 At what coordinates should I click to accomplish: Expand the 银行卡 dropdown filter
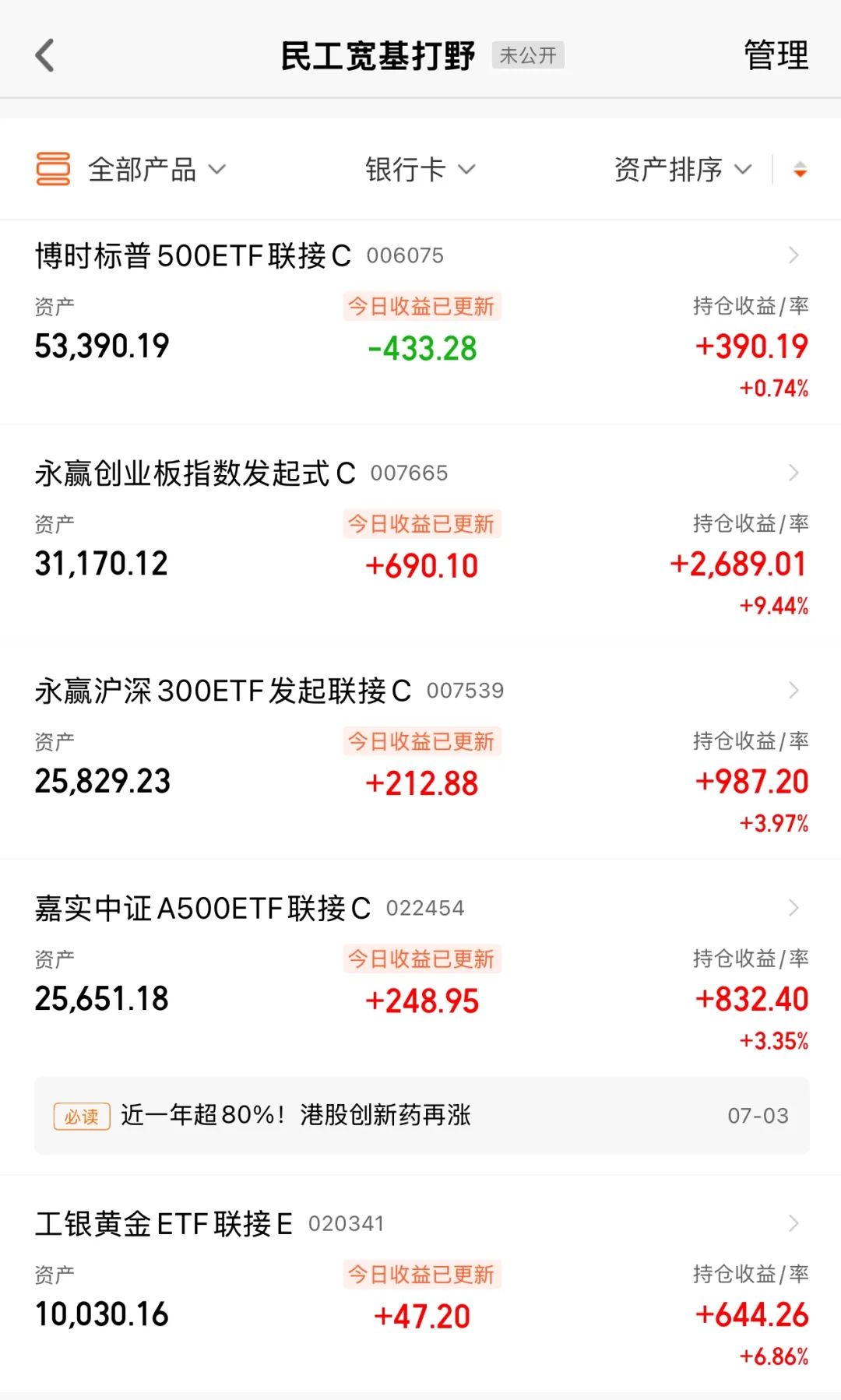click(x=420, y=169)
